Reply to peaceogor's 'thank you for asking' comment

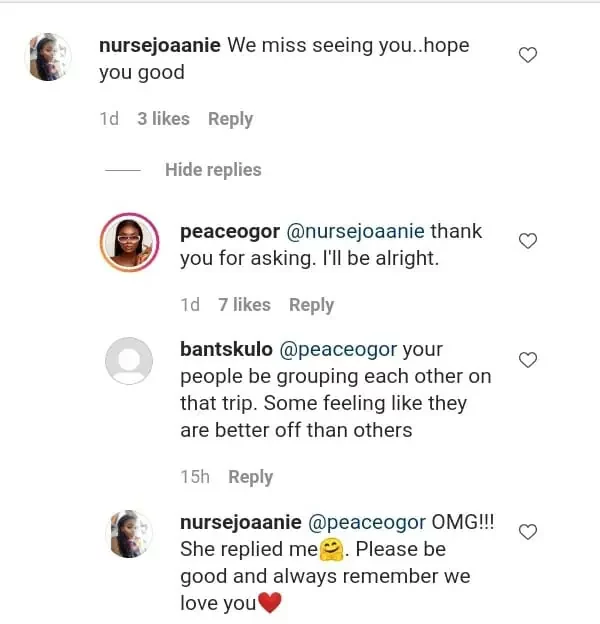[311, 305]
